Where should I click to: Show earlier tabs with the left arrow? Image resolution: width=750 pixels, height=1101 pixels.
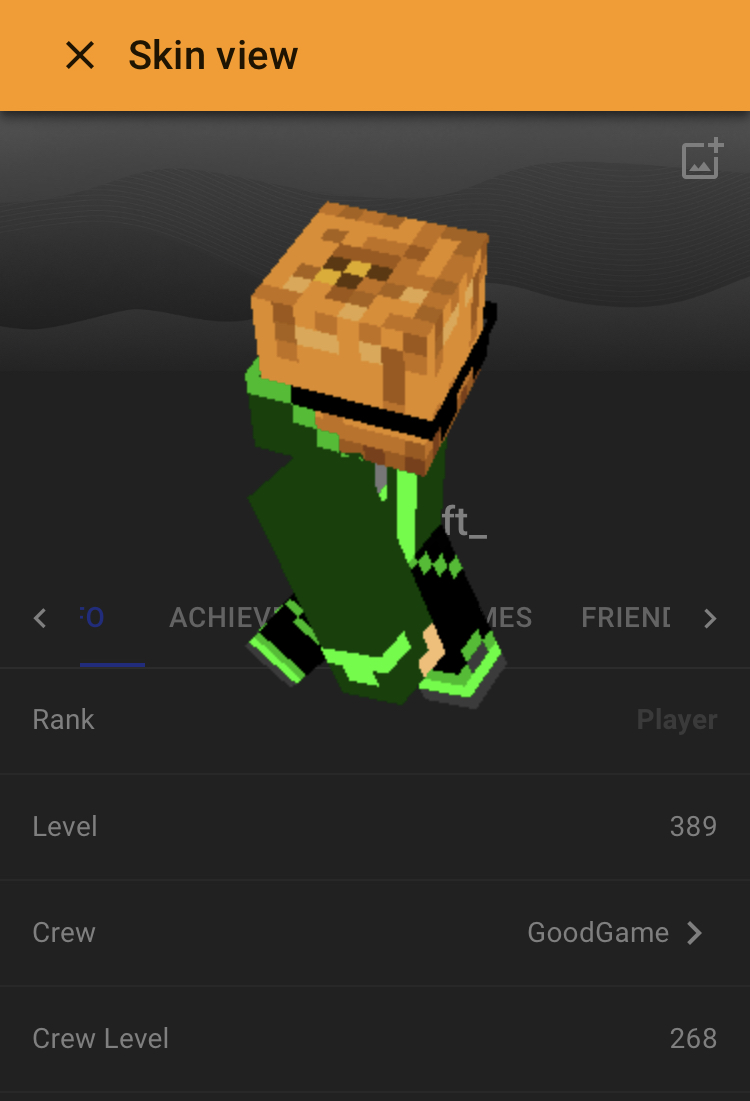[x=40, y=618]
